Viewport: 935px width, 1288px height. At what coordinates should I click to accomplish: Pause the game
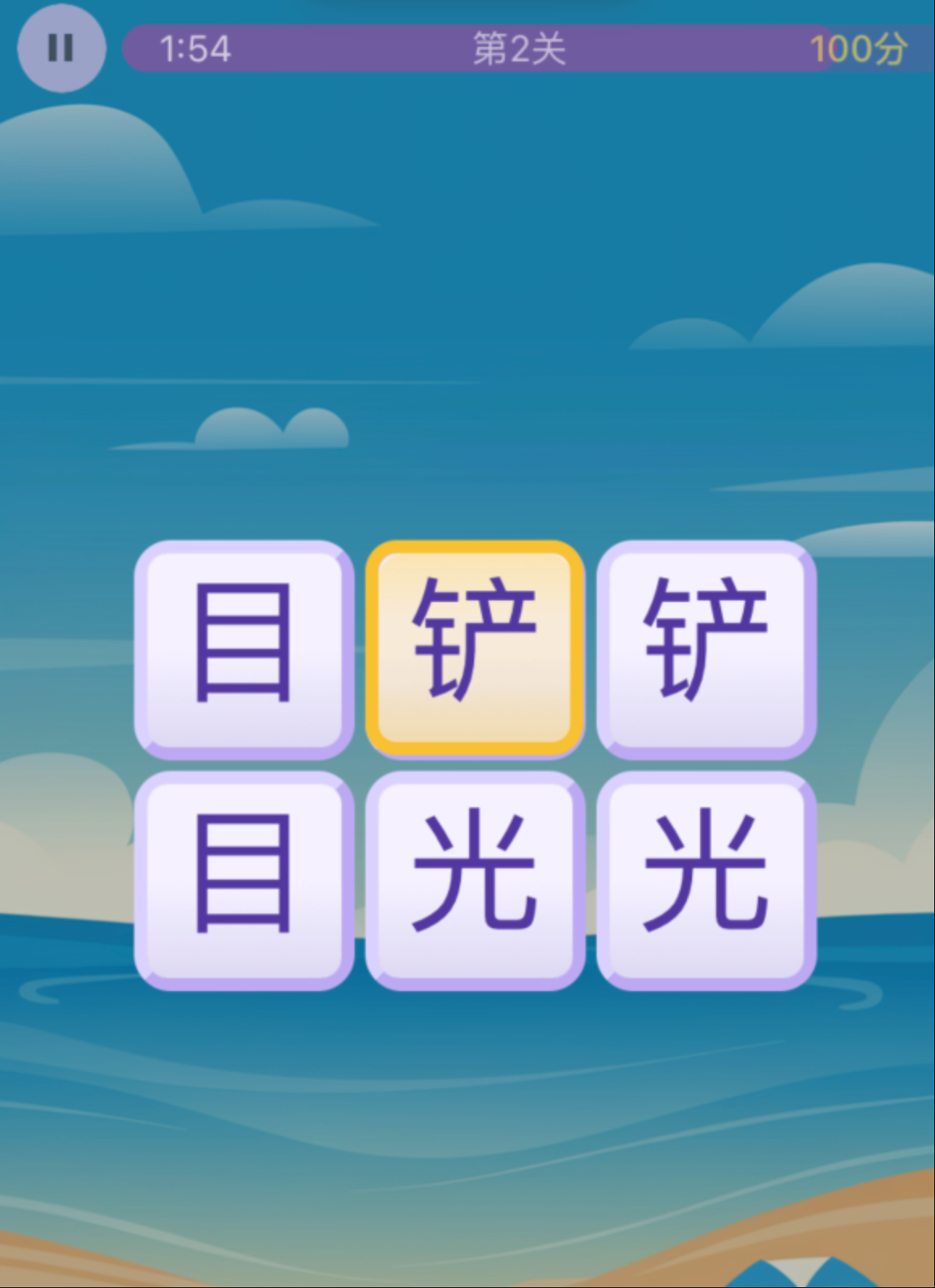pos(61,48)
